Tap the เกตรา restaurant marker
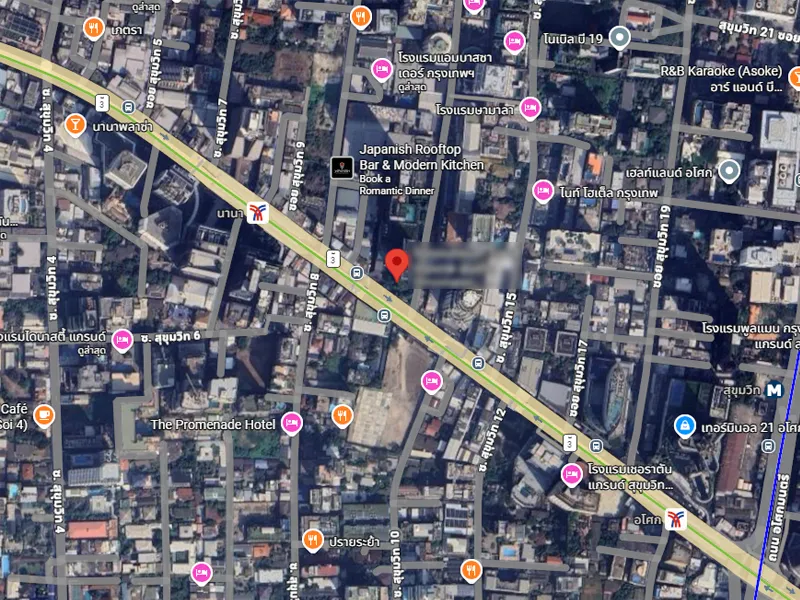The width and height of the screenshot is (800, 600). [x=94, y=28]
